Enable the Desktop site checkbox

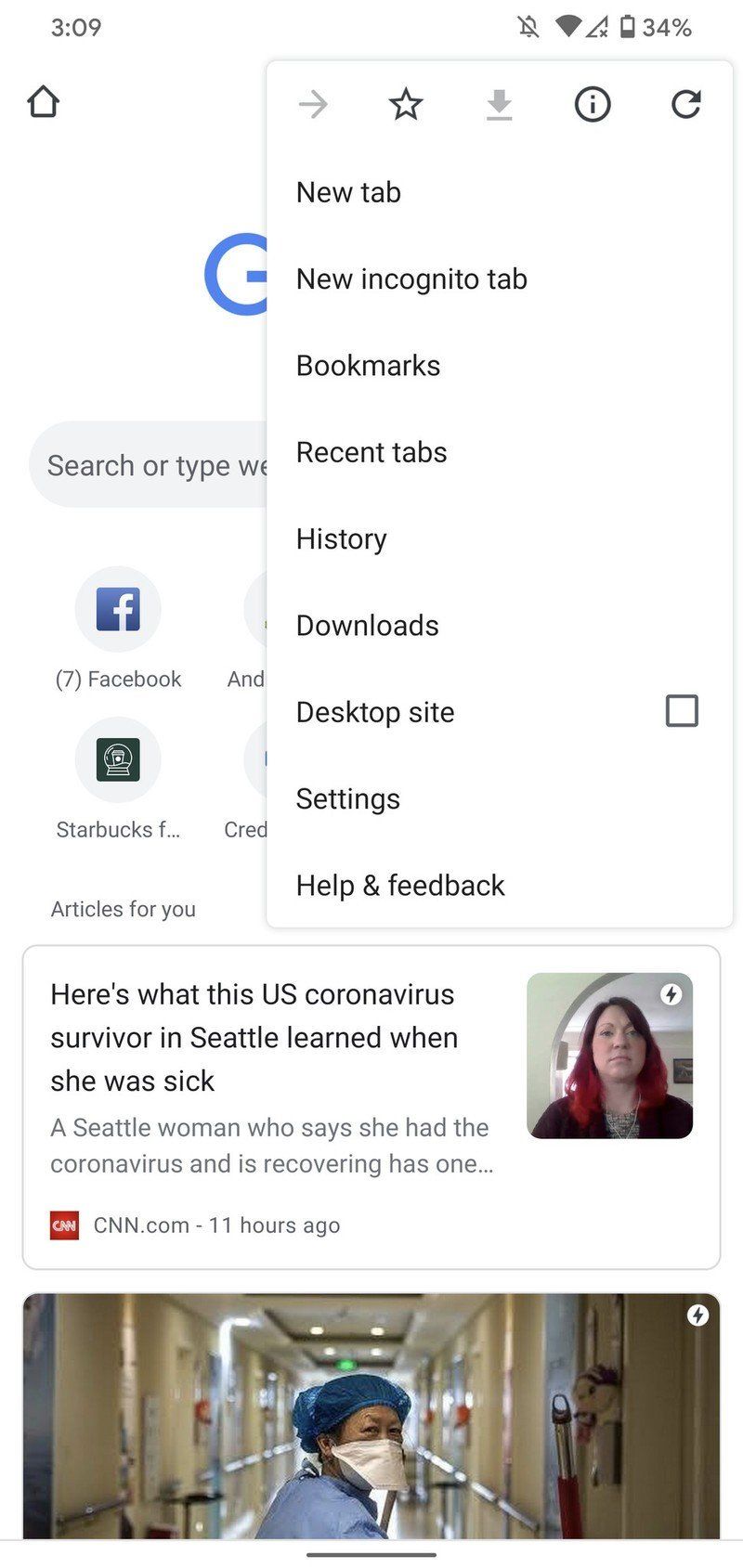click(x=682, y=711)
